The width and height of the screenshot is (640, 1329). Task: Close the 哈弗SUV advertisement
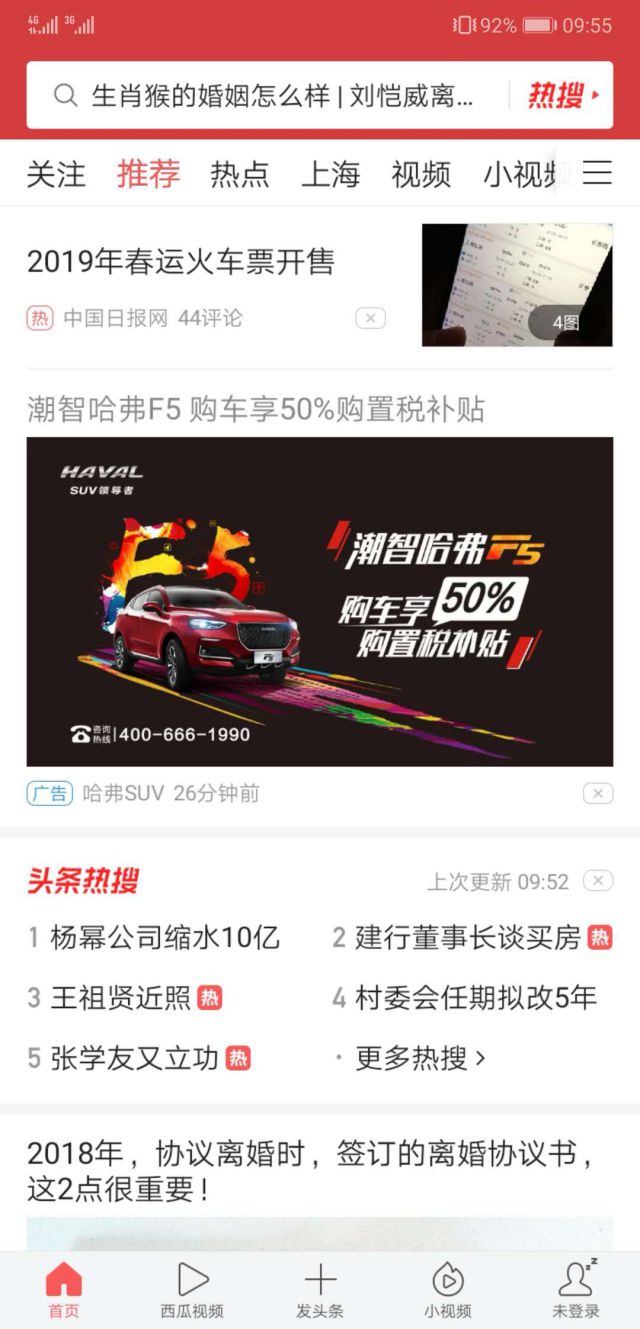pyautogui.click(x=597, y=793)
